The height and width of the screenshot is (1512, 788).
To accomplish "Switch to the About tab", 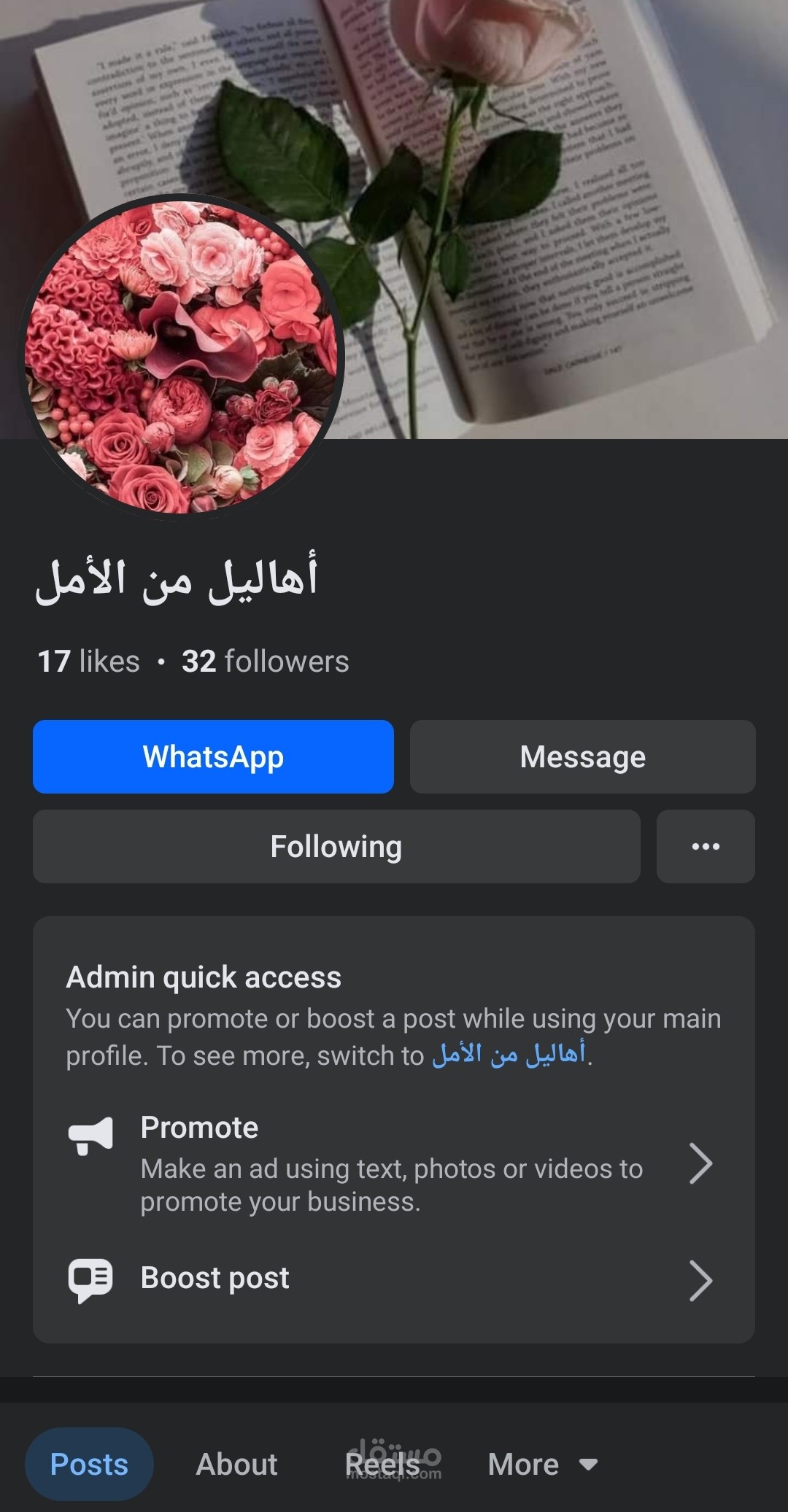I will [x=236, y=1464].
